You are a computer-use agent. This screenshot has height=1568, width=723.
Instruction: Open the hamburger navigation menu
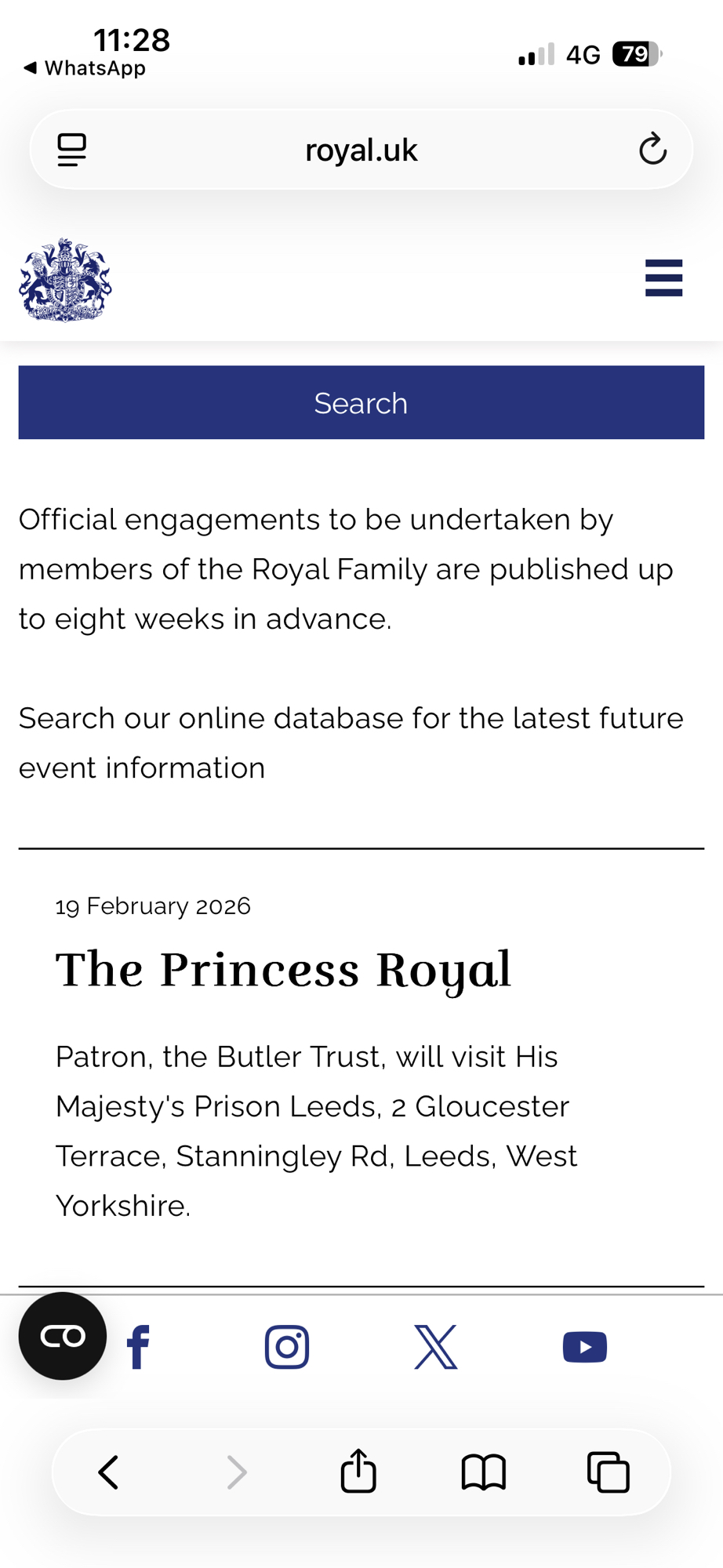pyautogui.click(x=663, y=278)
